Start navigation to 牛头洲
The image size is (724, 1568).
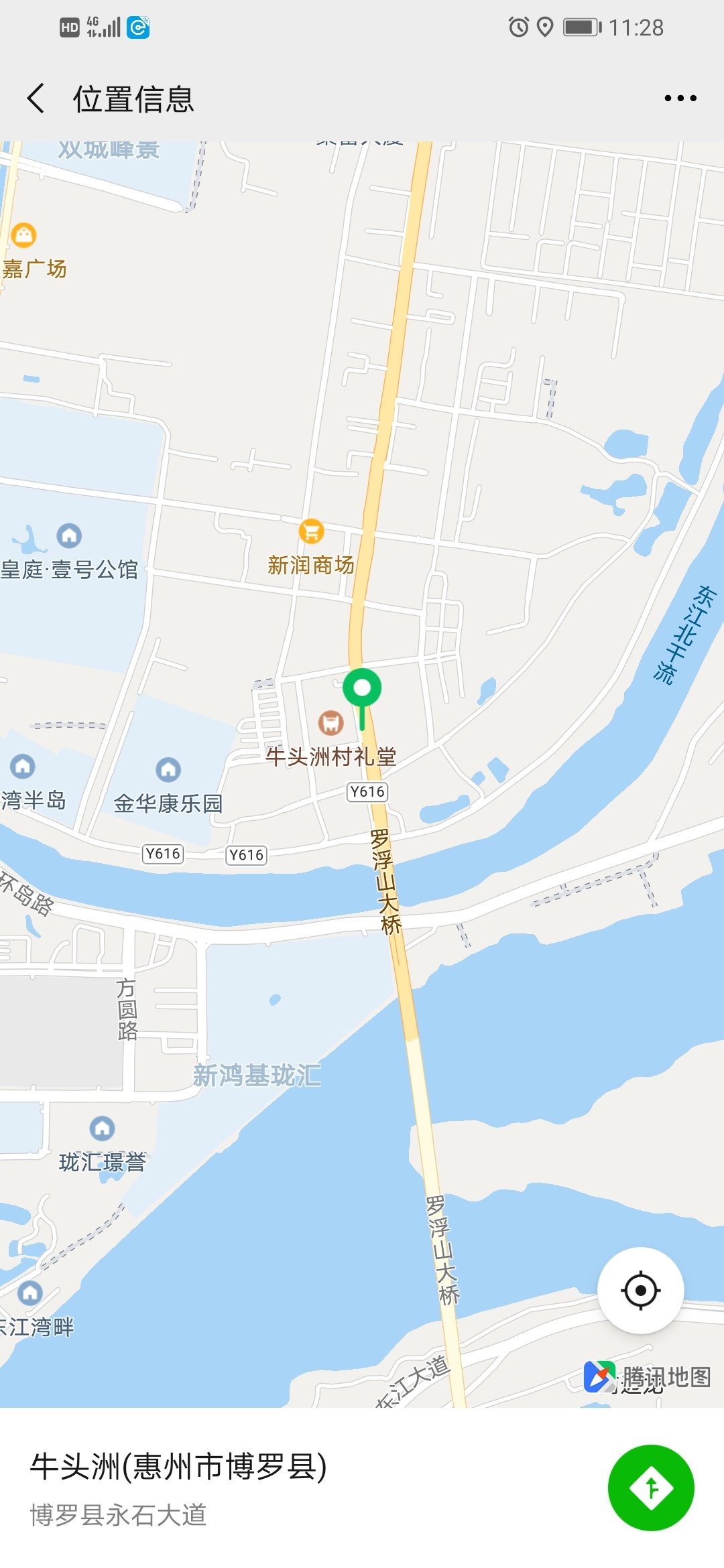(650, 1488)
